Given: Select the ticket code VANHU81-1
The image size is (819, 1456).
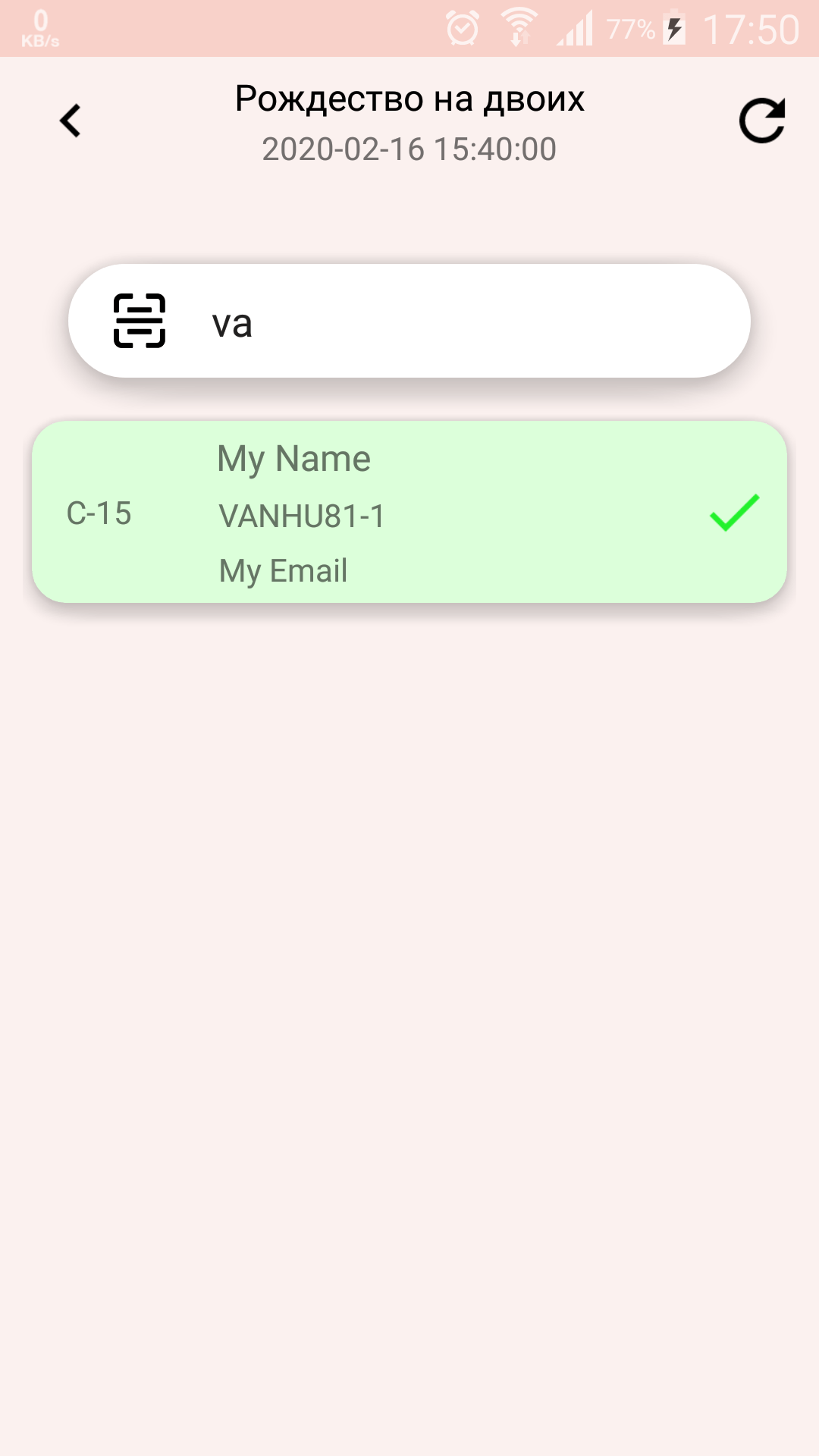Looking at the screenshot, I should 300,514.
